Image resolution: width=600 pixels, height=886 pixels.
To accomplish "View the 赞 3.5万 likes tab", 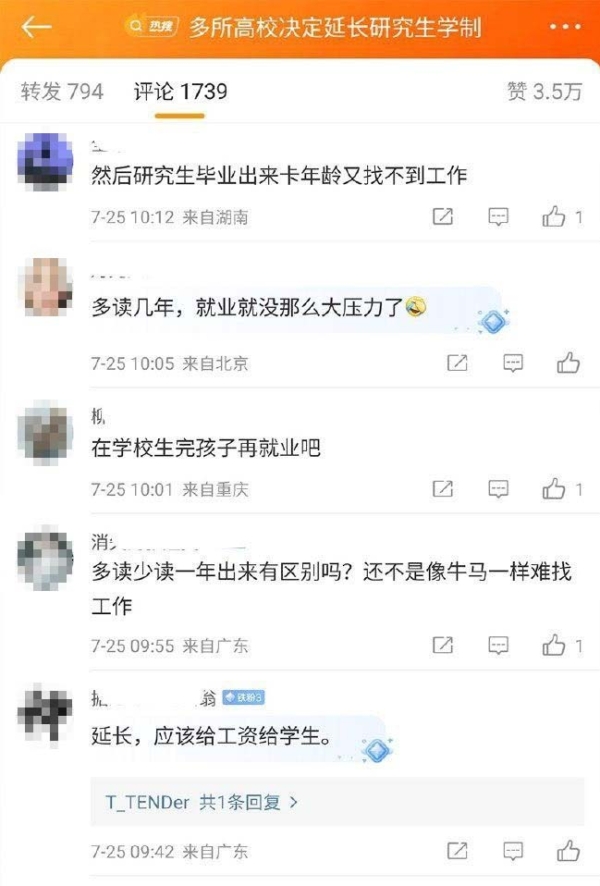I will point(544,92).
